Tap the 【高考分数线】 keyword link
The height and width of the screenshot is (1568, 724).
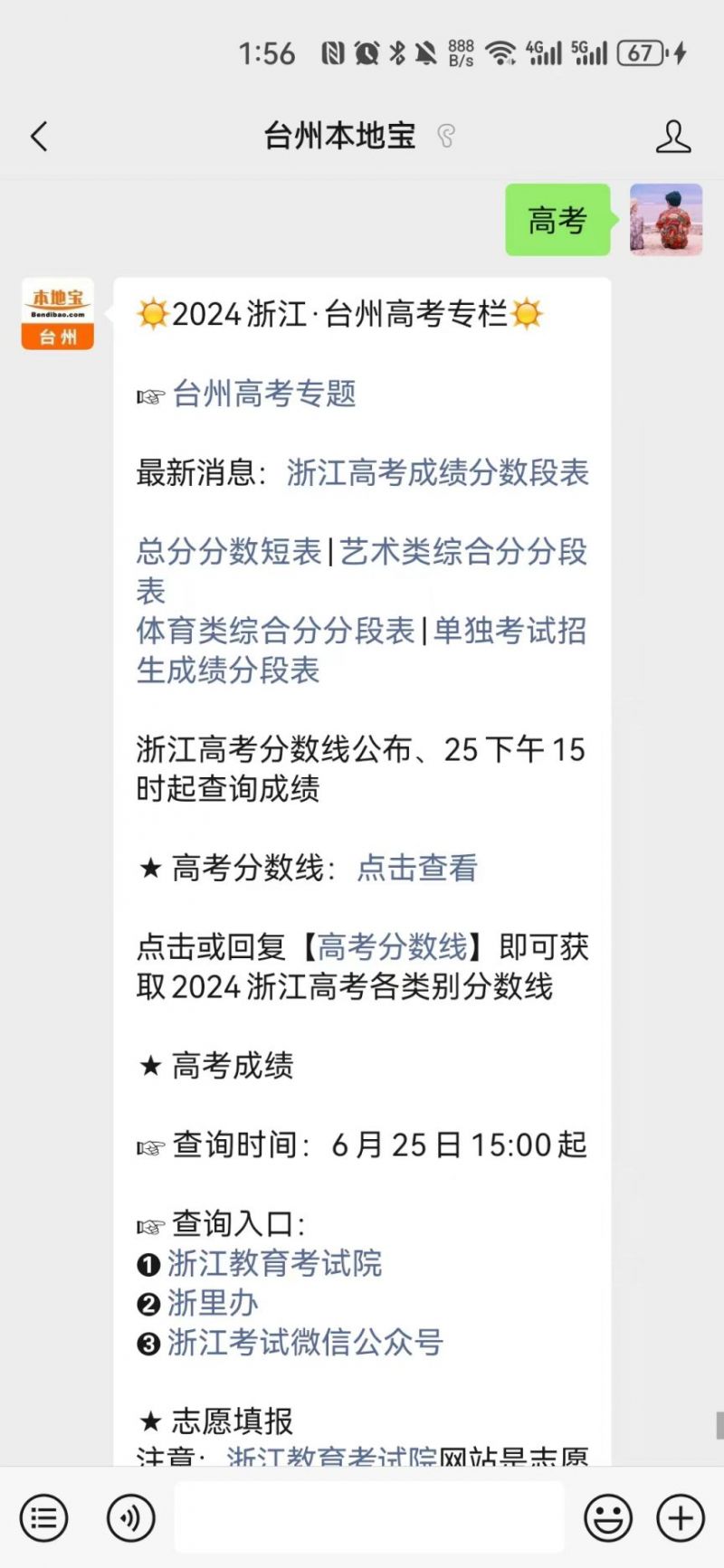tap(392, 946)
